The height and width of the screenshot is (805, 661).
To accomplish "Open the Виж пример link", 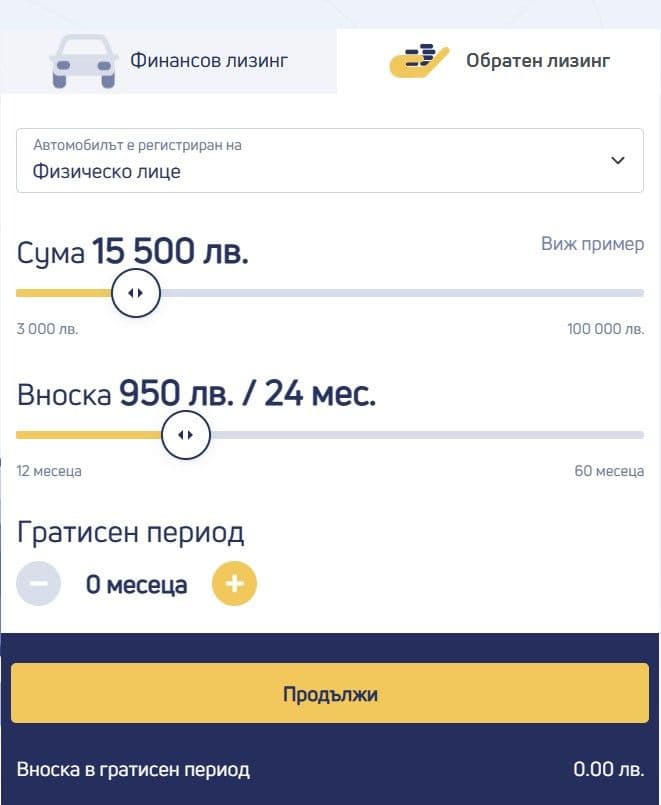I will point(592,244).
